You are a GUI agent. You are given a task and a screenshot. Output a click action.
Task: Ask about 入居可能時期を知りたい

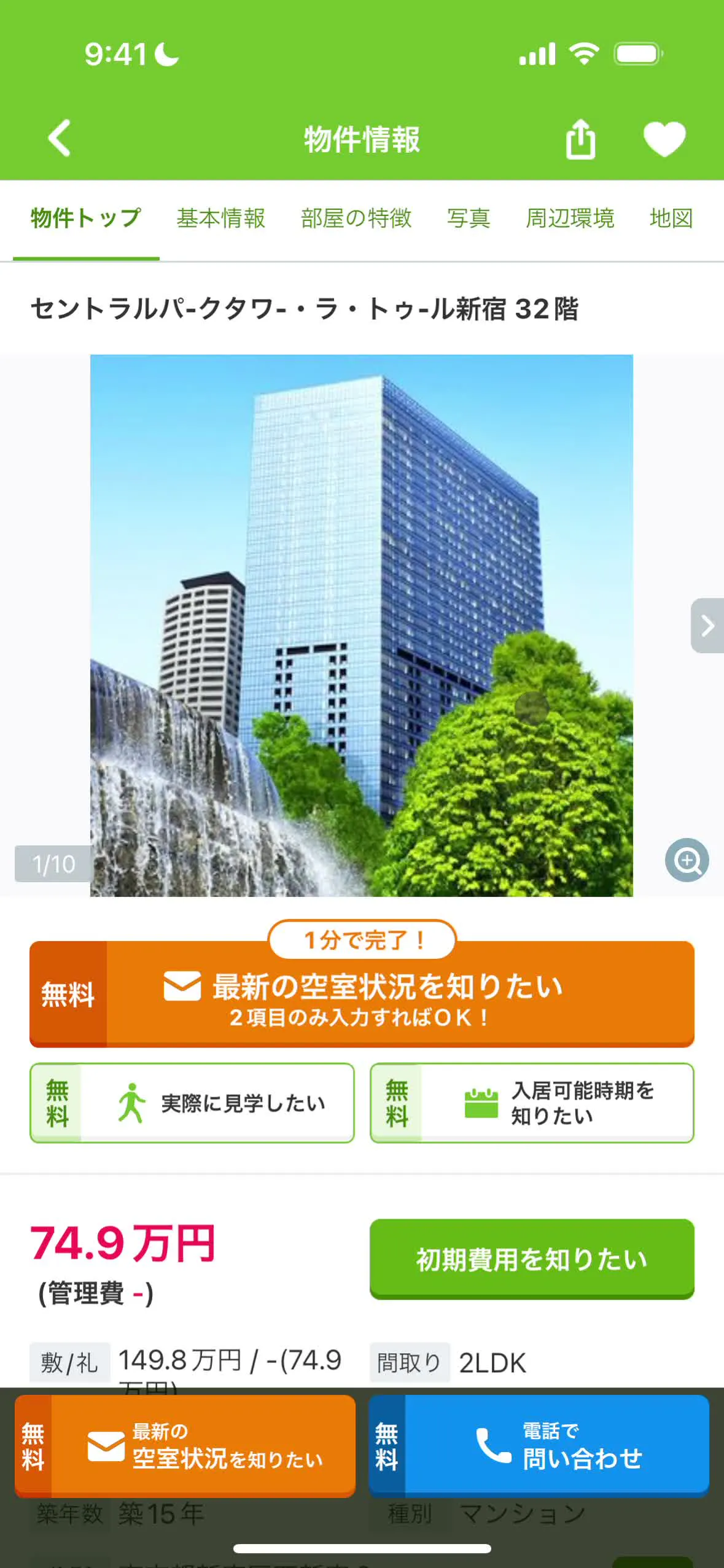(x=532, y=1103)
